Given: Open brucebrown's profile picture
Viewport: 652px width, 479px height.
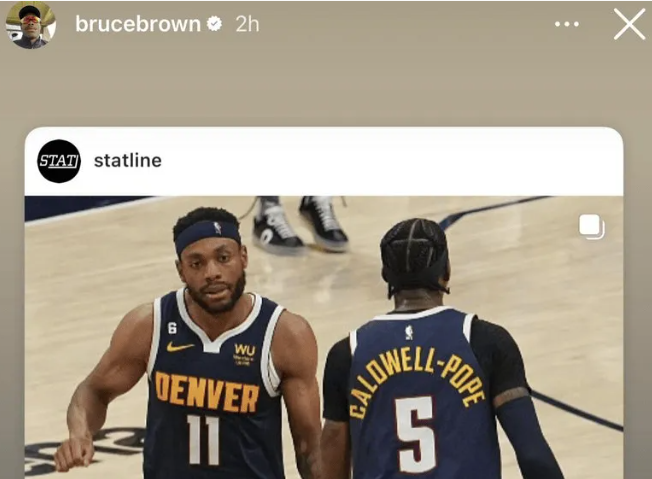Looking at the screenshot, I should (30, 25).
